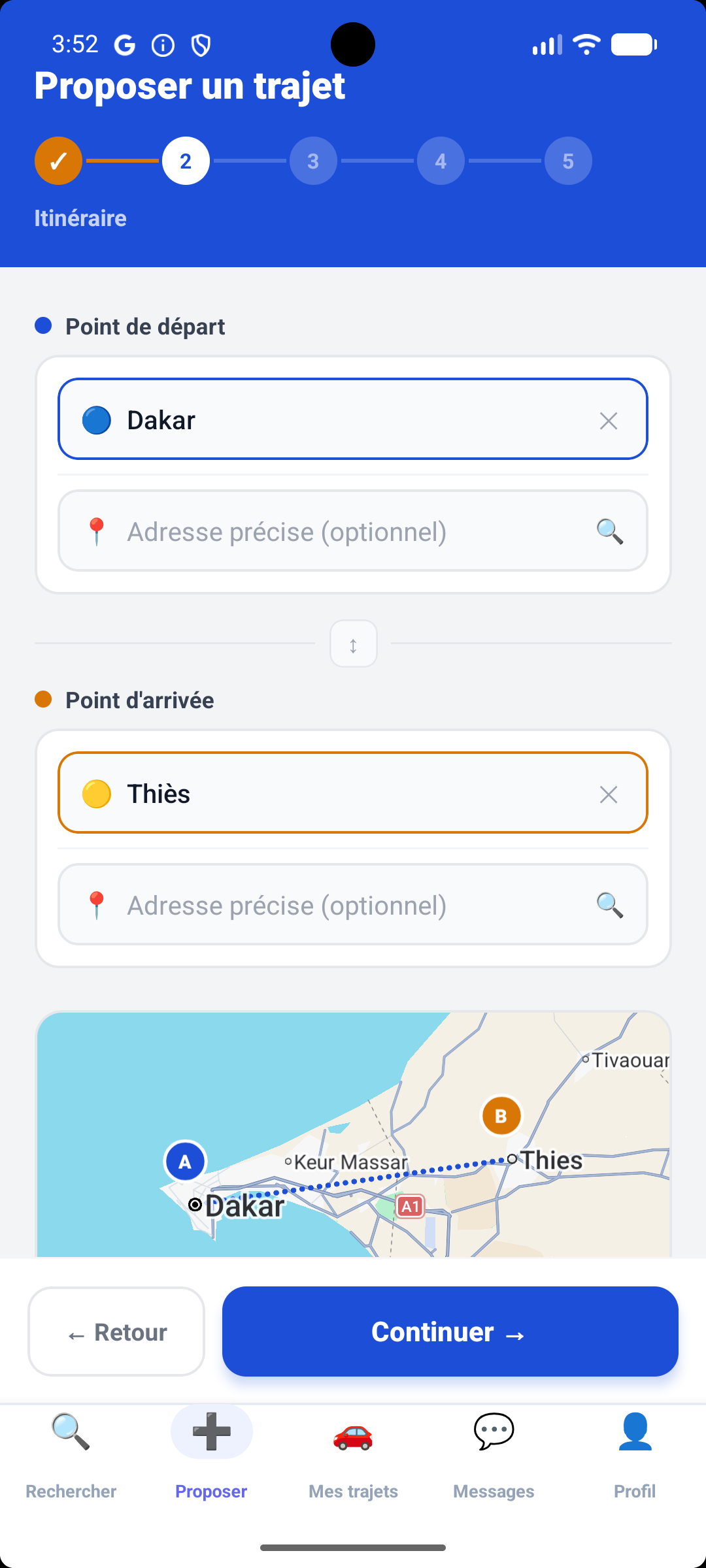Swap departure and arrival points

point(353,644)
